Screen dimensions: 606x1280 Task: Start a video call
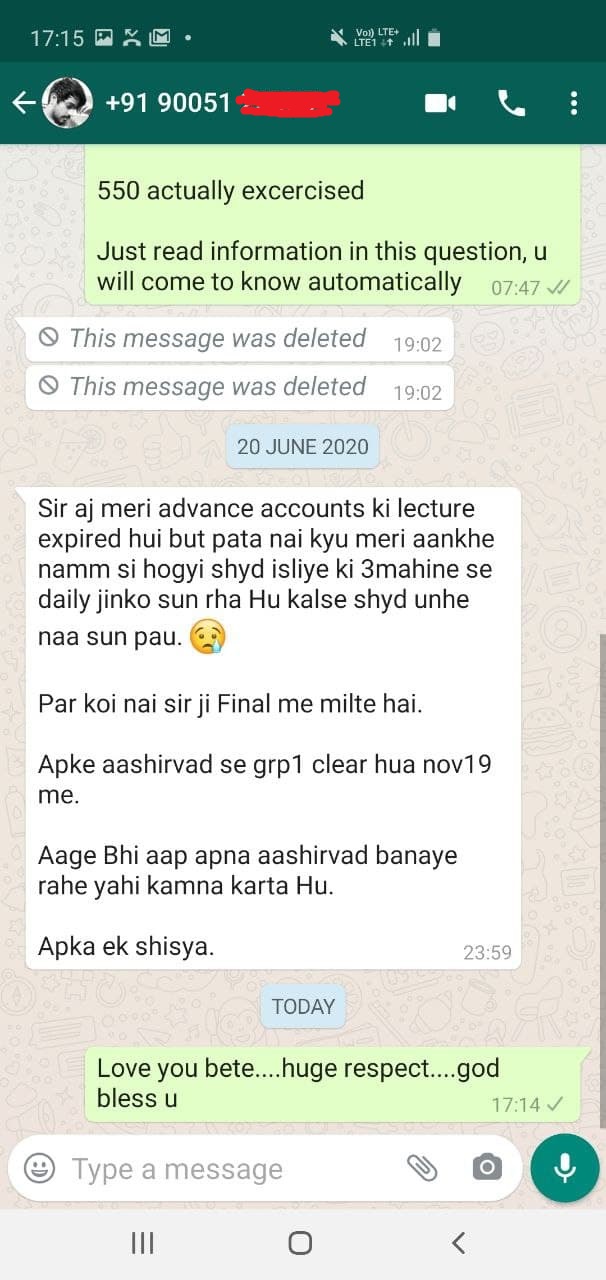point(440,103)
